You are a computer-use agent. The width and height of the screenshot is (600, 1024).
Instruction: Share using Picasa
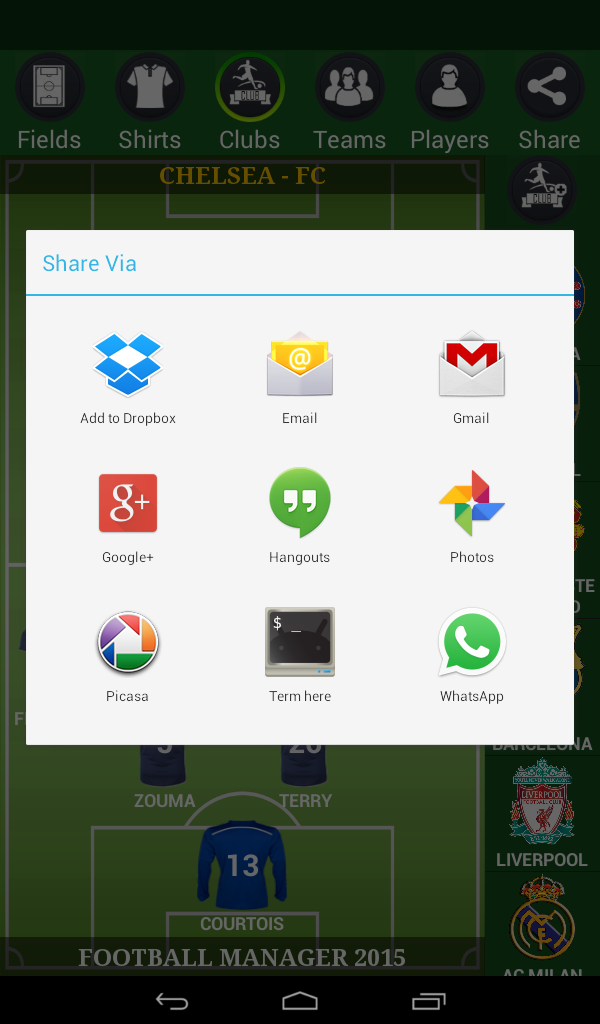127,656
